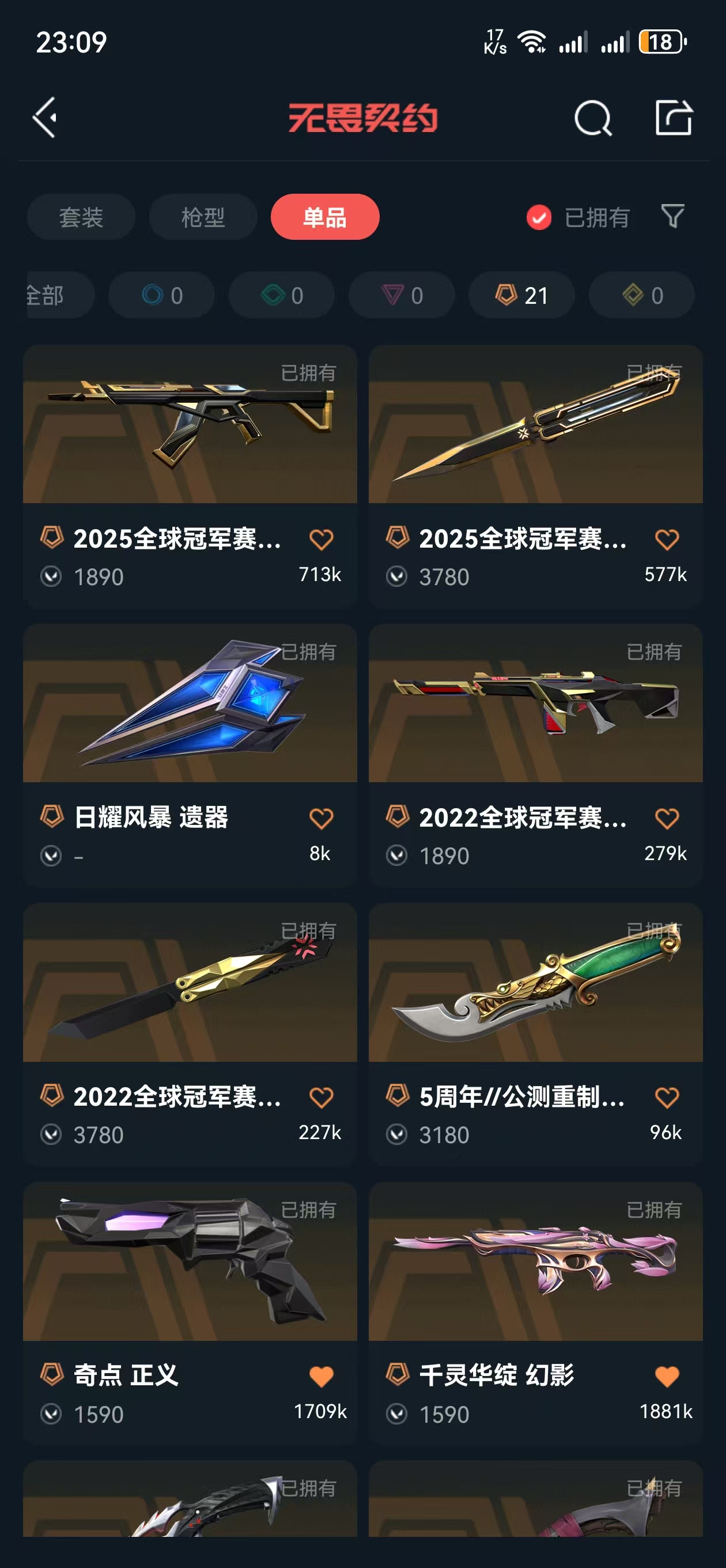Remove the like on 奇点 正义
This screenshot has height=1568, width=726.
(x=321, y=1376)
